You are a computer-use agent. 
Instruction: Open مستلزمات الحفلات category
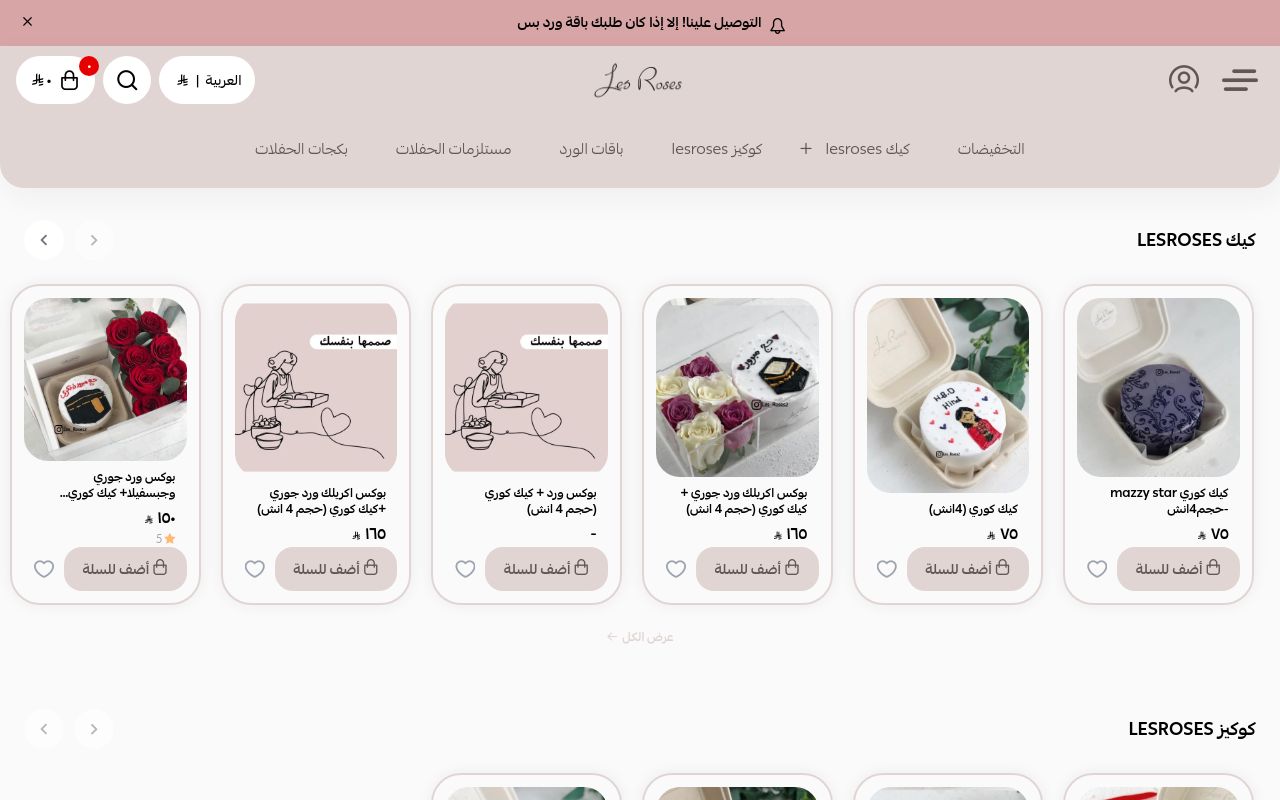pos(453,149)
